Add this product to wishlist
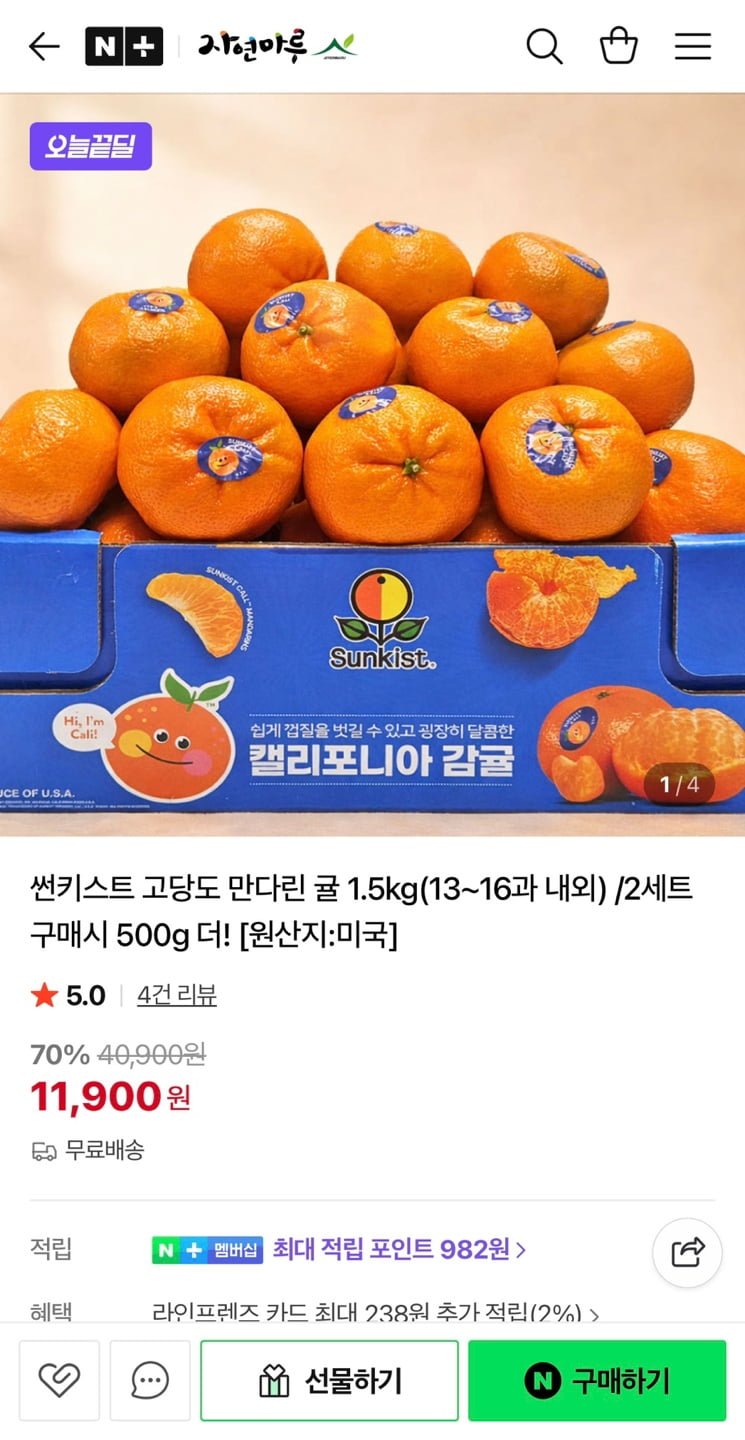745x1440 pixels. 59,1381
